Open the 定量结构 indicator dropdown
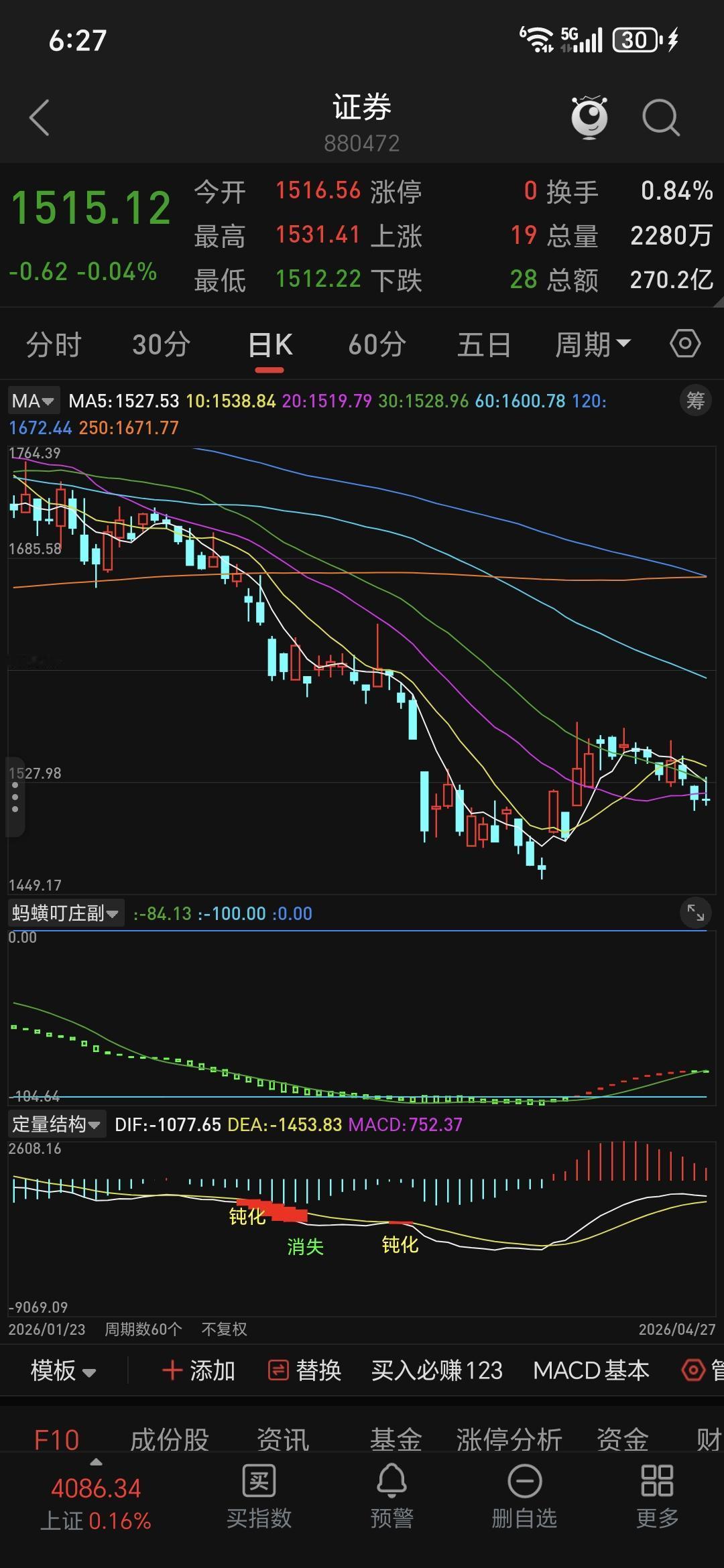The image size is (724, 1568). click(x=57, y=1124)
